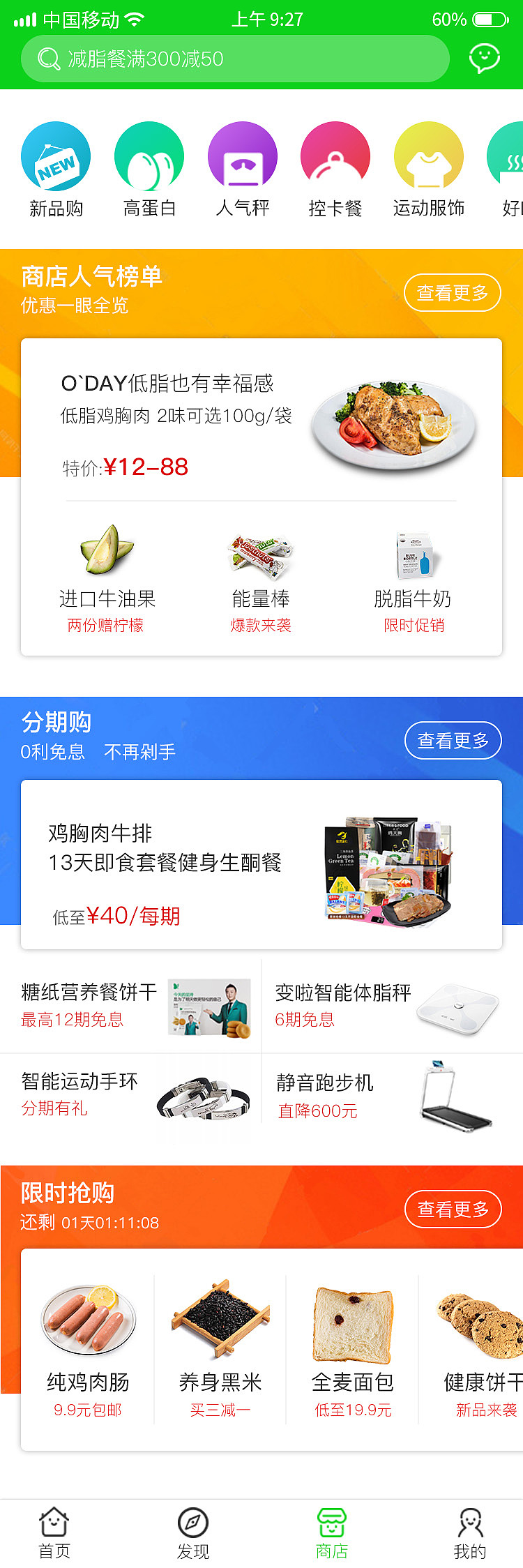Tap 查看更多 in 限时抢购 section

pyautogui.click(x=453, y=1210)
